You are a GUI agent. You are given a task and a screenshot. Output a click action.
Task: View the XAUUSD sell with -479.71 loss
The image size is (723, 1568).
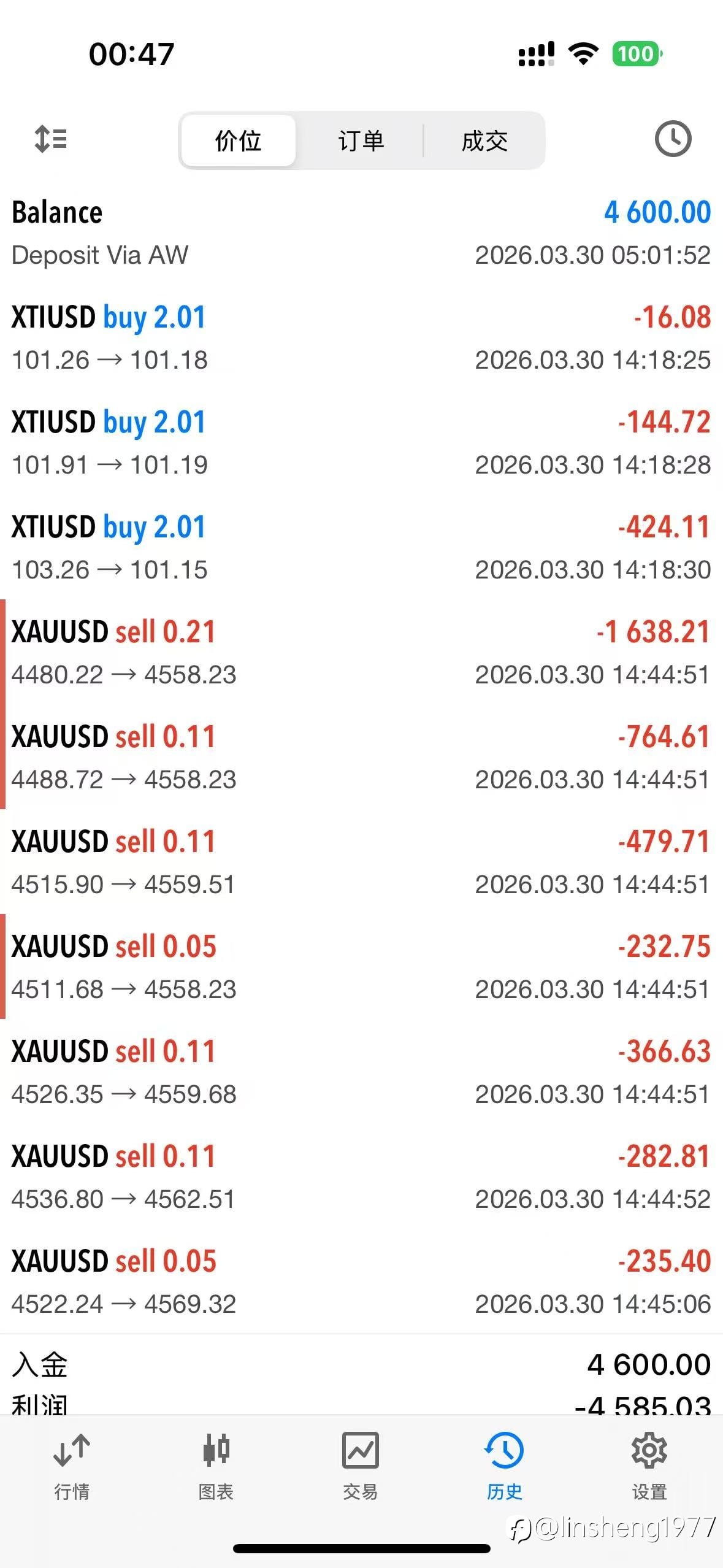361,862
